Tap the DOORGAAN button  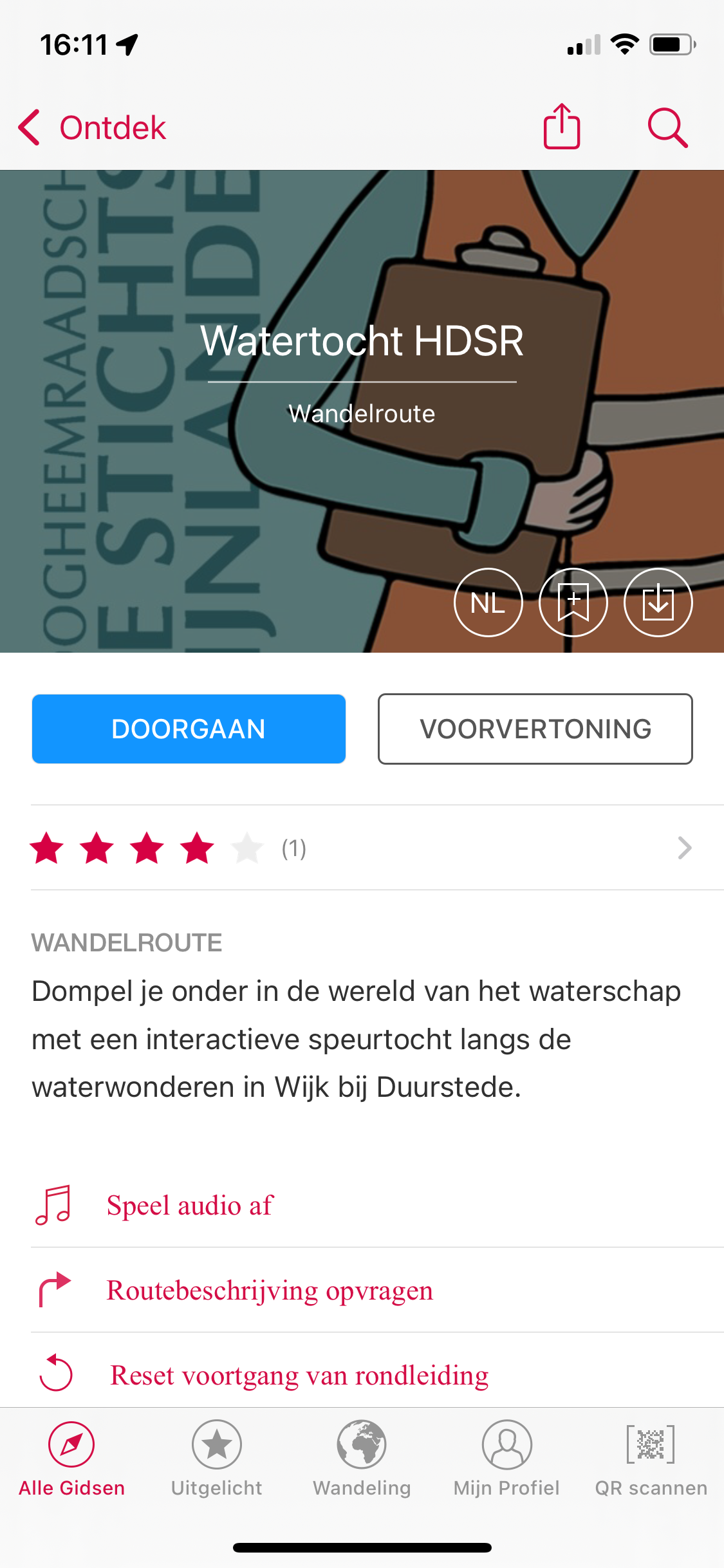pos(189,729)
